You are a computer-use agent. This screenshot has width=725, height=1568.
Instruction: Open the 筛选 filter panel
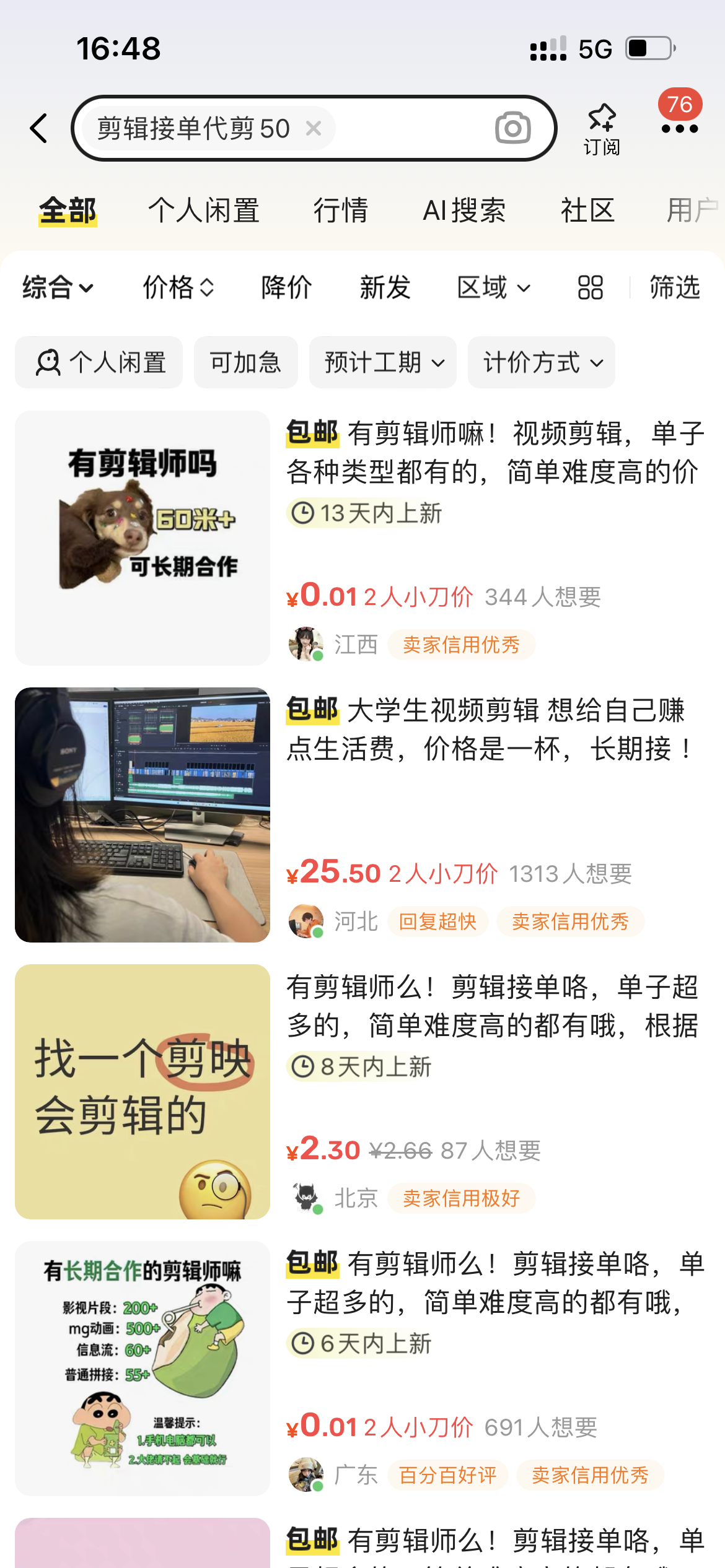(x=674, y=287)
